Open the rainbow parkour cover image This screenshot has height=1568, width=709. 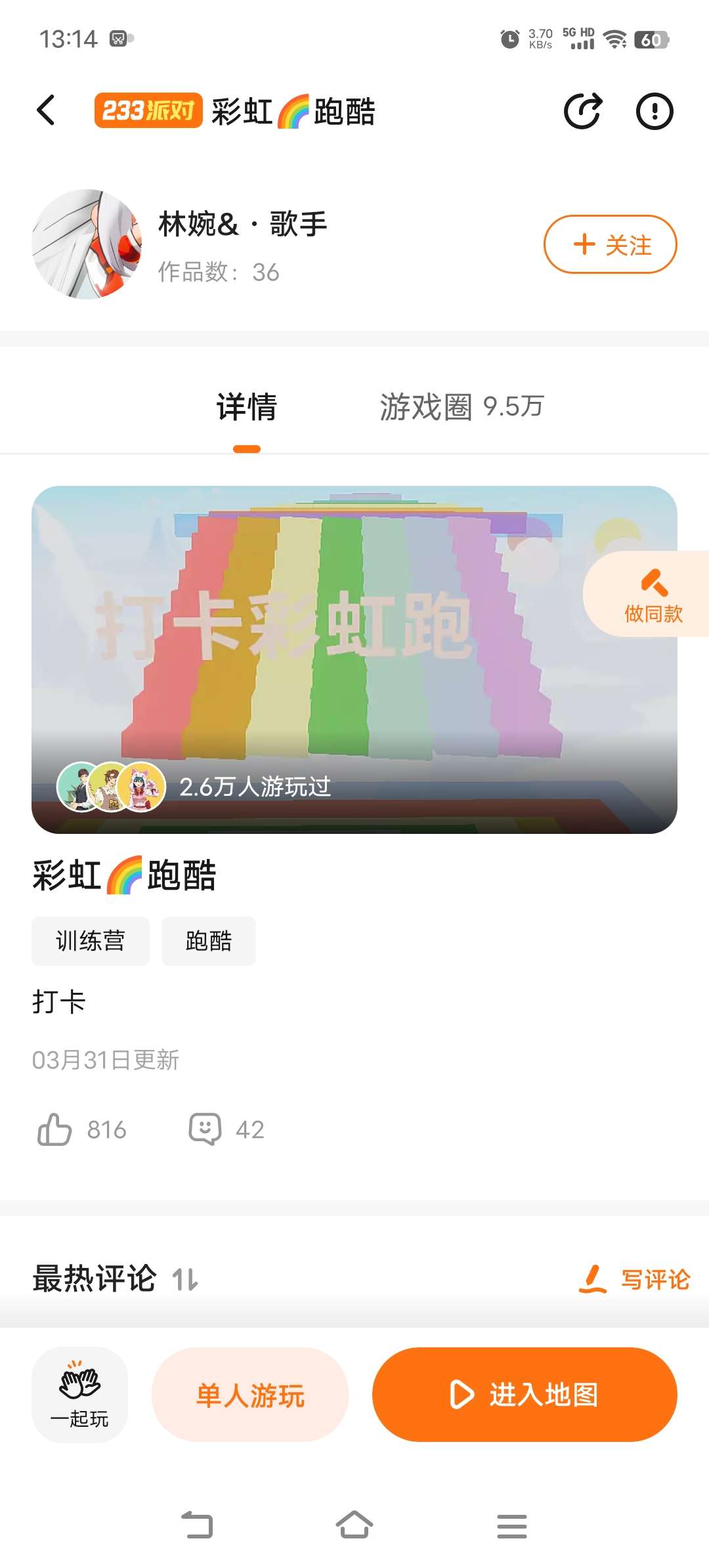click(x=354, y=659)
